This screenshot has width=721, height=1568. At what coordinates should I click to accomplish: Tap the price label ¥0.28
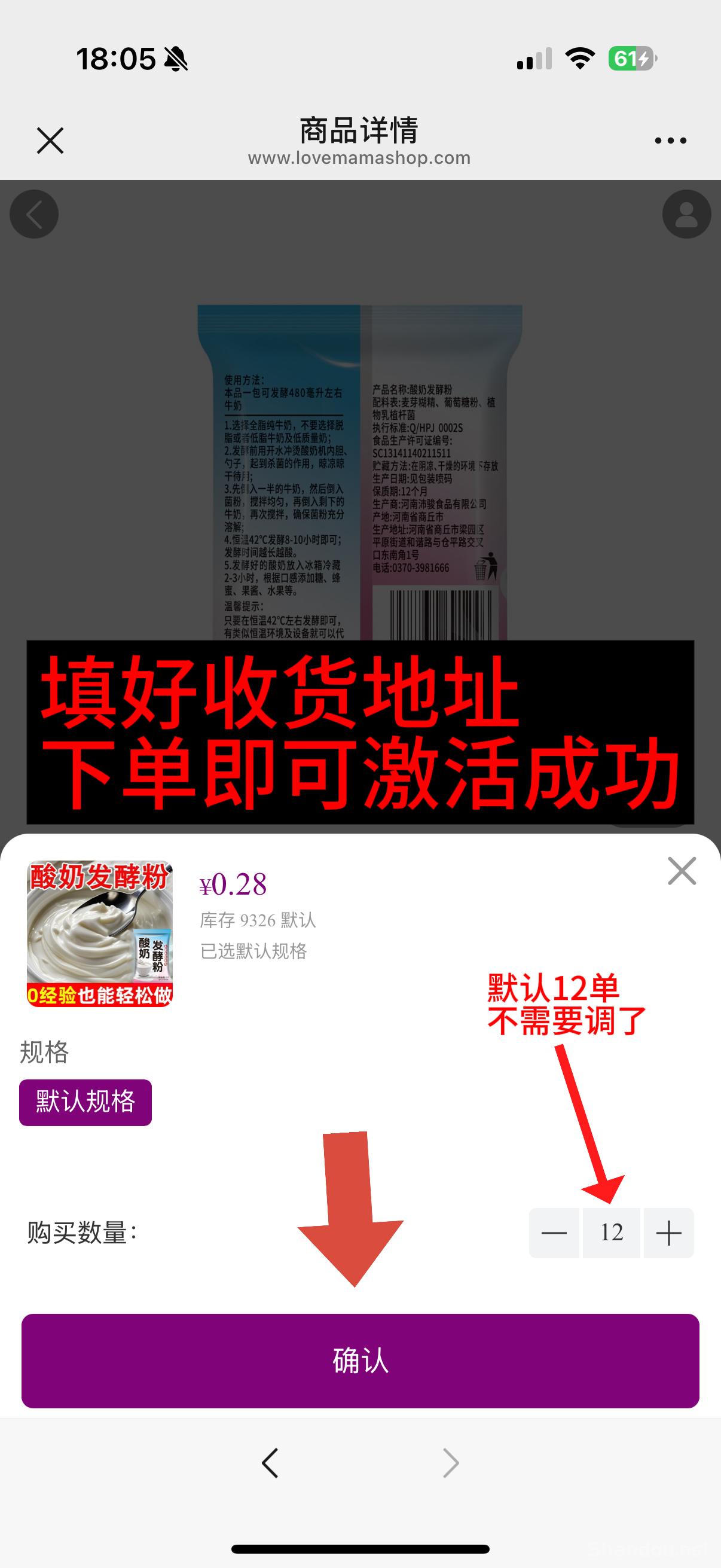[x=233, y=884]
